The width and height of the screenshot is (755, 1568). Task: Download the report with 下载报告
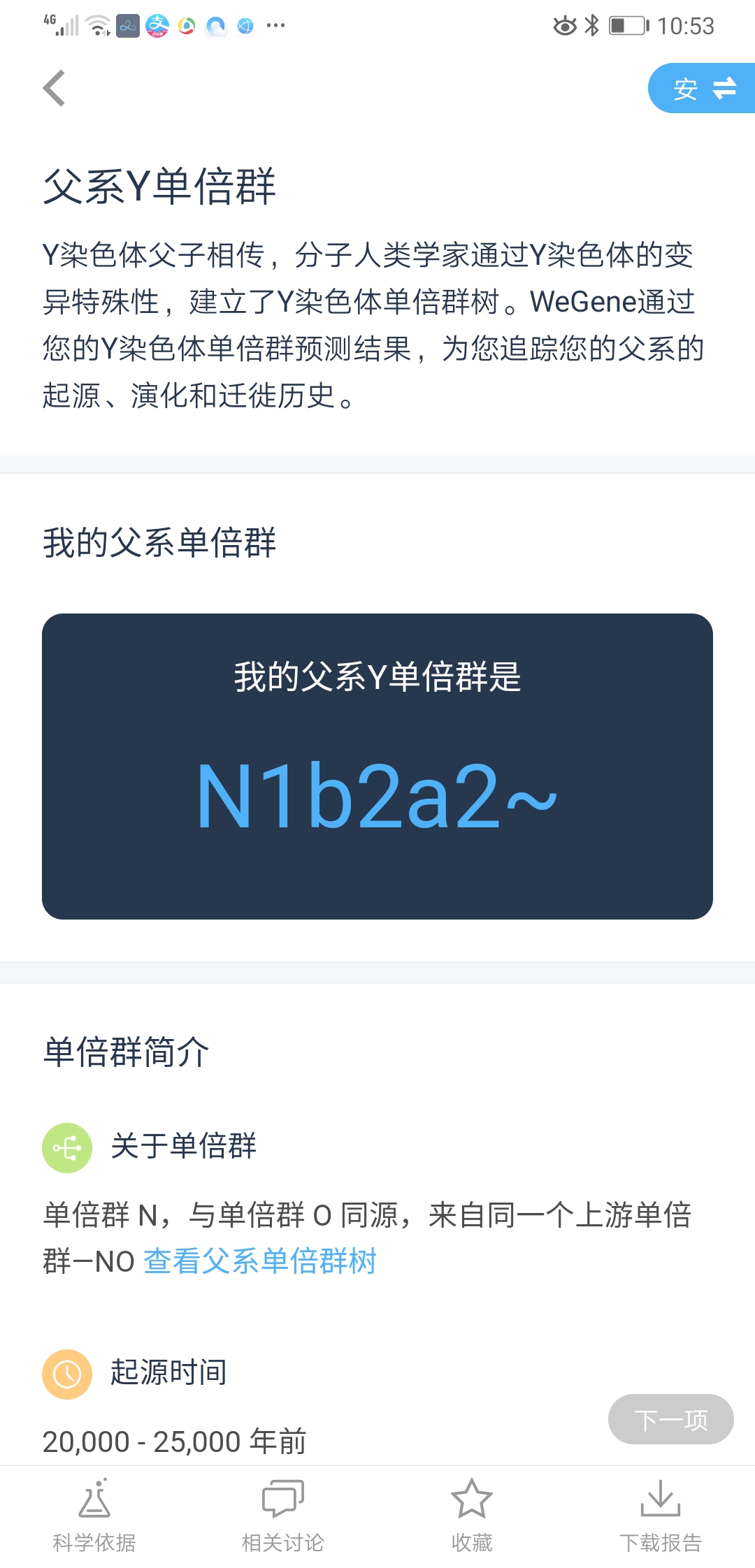click(x=661, y=1515)
